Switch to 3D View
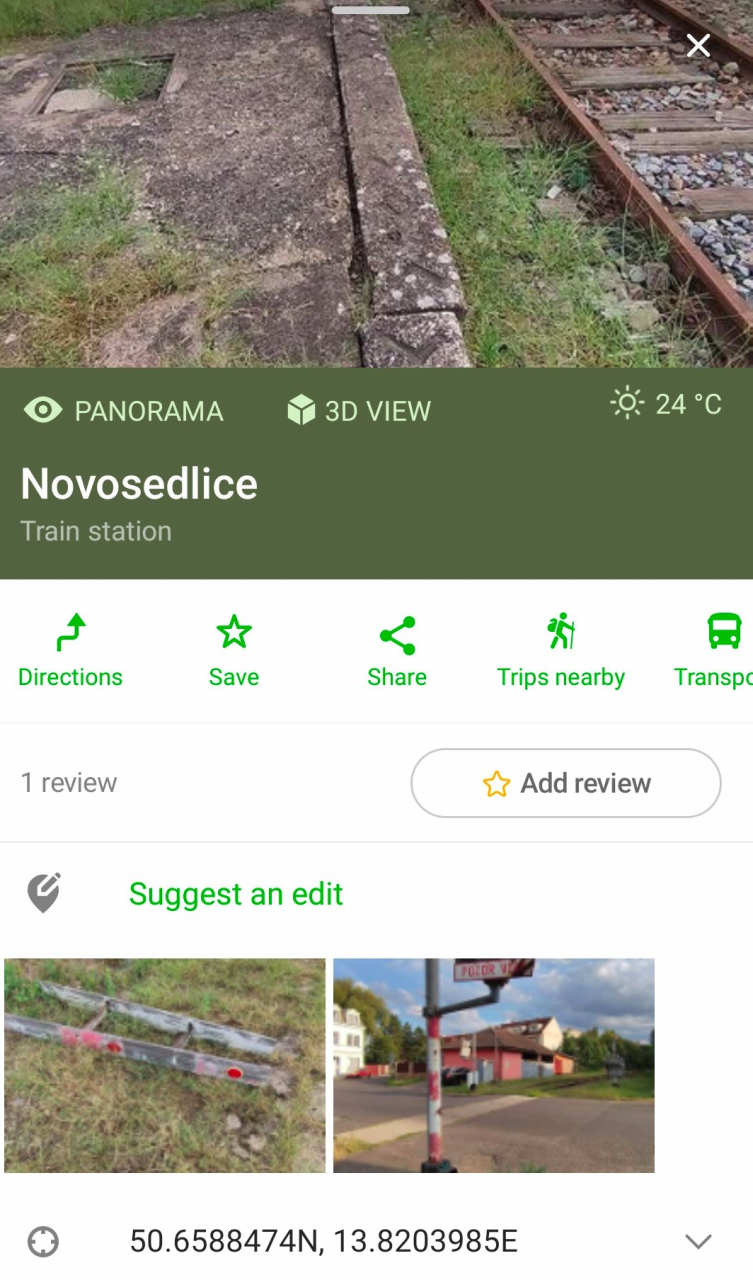The width and height of the screenshot is (753, 1280). click(359, 411)
